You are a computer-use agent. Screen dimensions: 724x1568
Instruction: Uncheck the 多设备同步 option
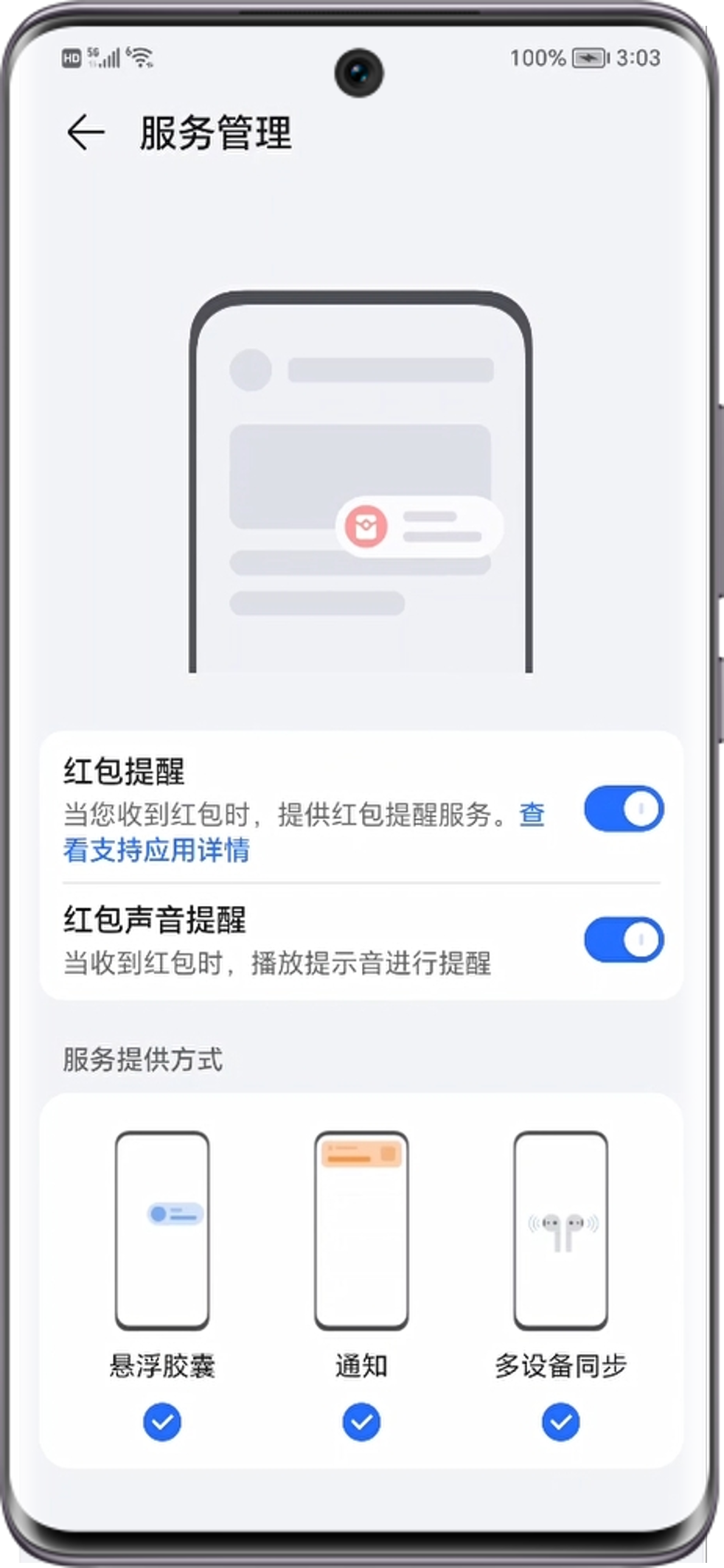(x=560, y=1422)
